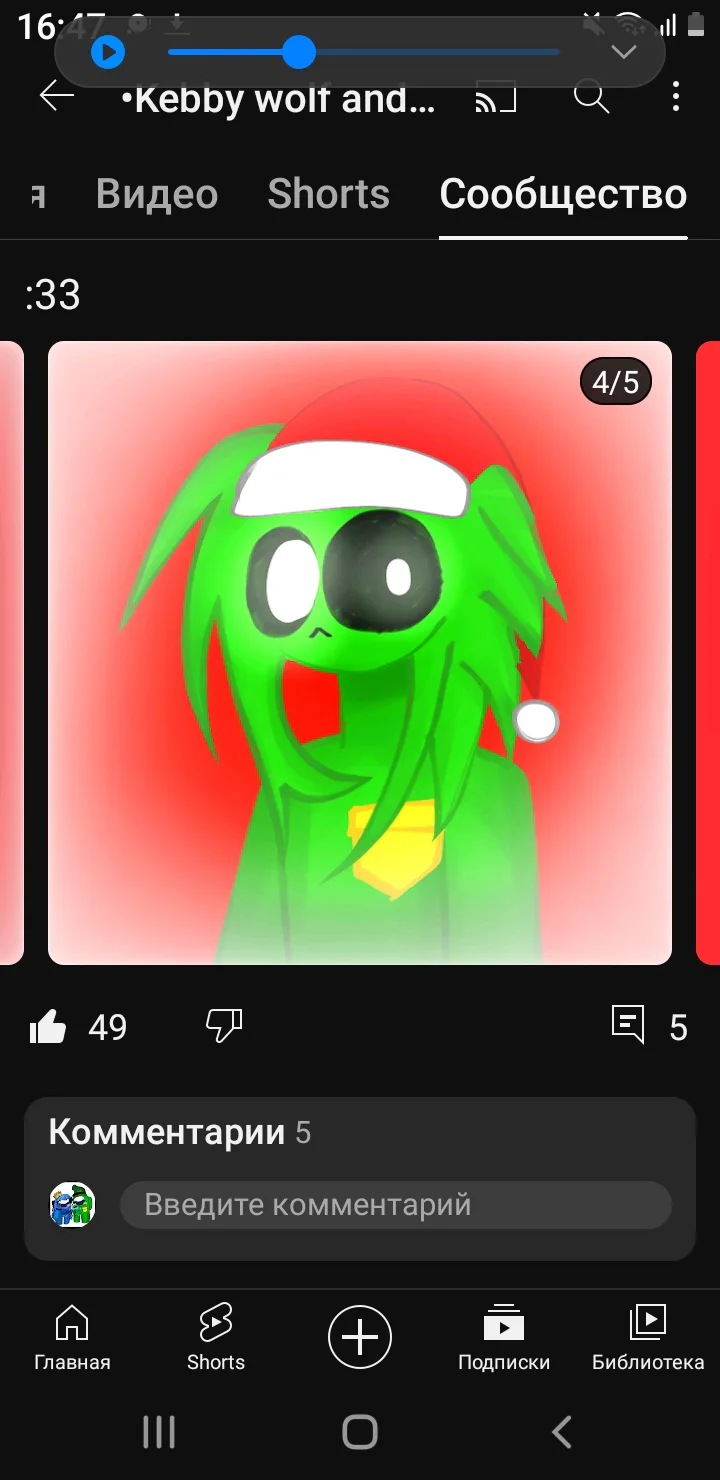Switch to the Shorts channel tab
The width and height of the screenshot is (720, 1480).
coord(328,194)
